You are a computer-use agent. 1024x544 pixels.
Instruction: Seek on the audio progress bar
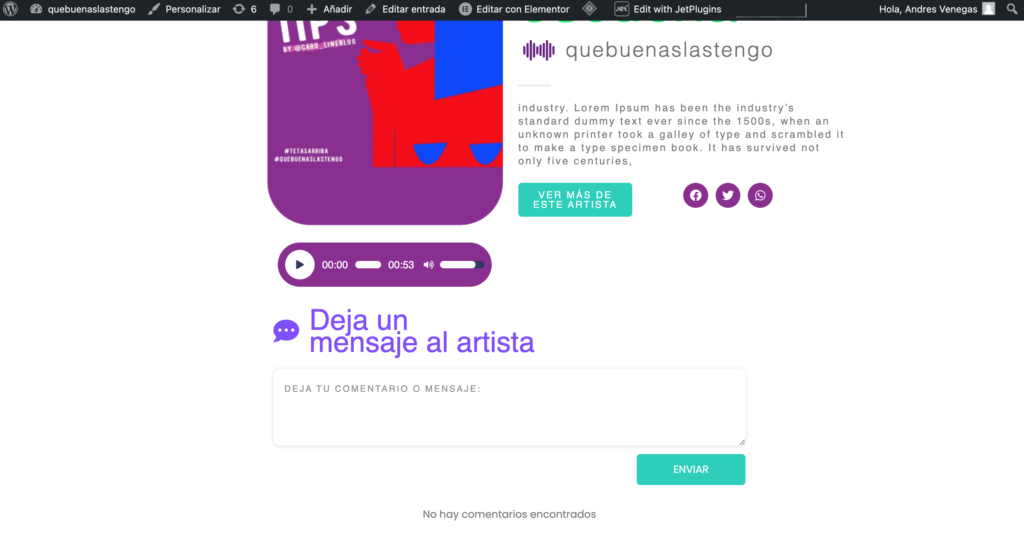pyautogui.click(x=368, y=265)
